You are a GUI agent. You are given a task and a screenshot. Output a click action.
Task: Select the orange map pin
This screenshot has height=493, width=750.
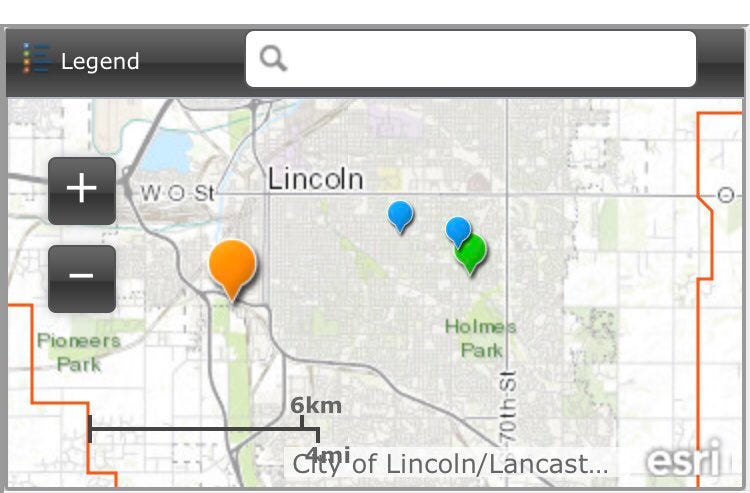click(x=232, y=264)
